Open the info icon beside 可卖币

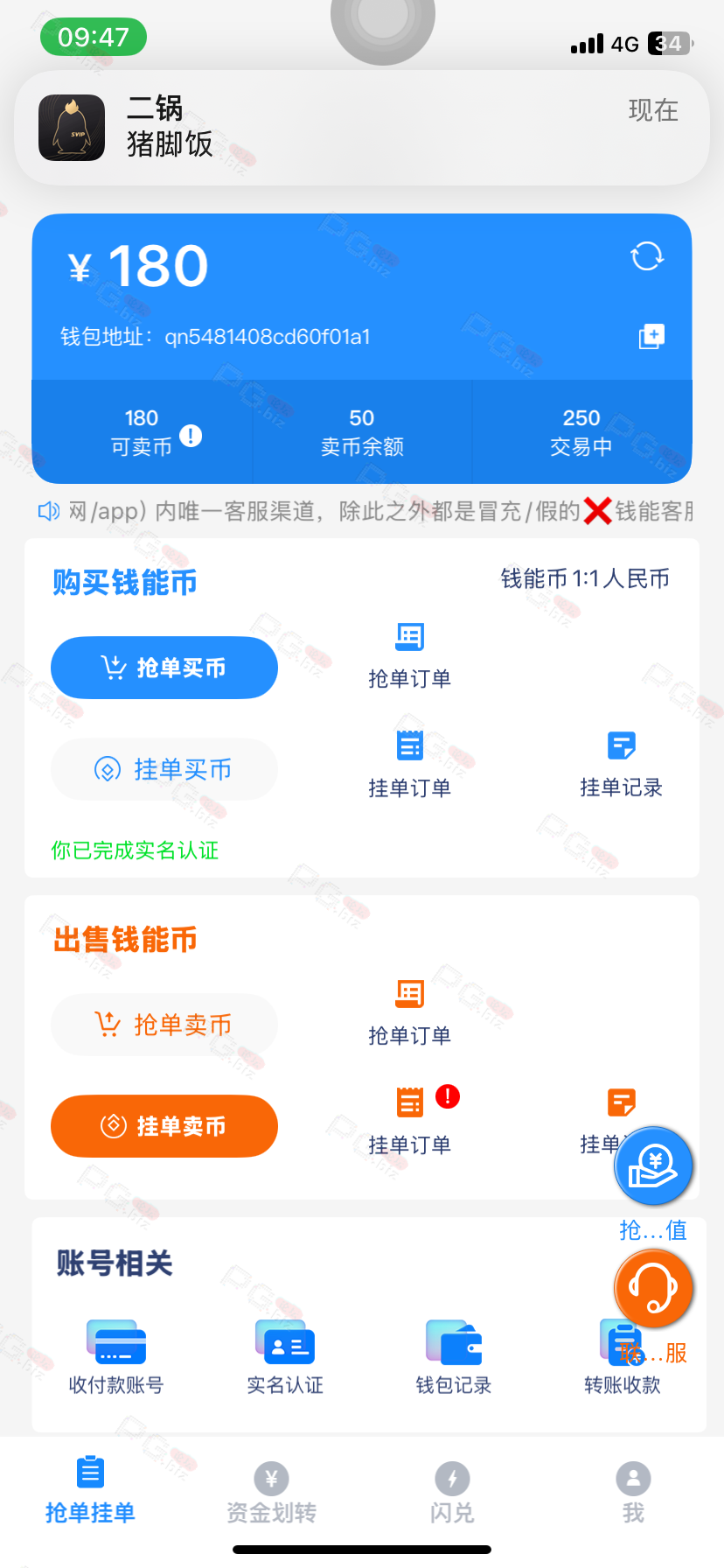tap(191, 435)
